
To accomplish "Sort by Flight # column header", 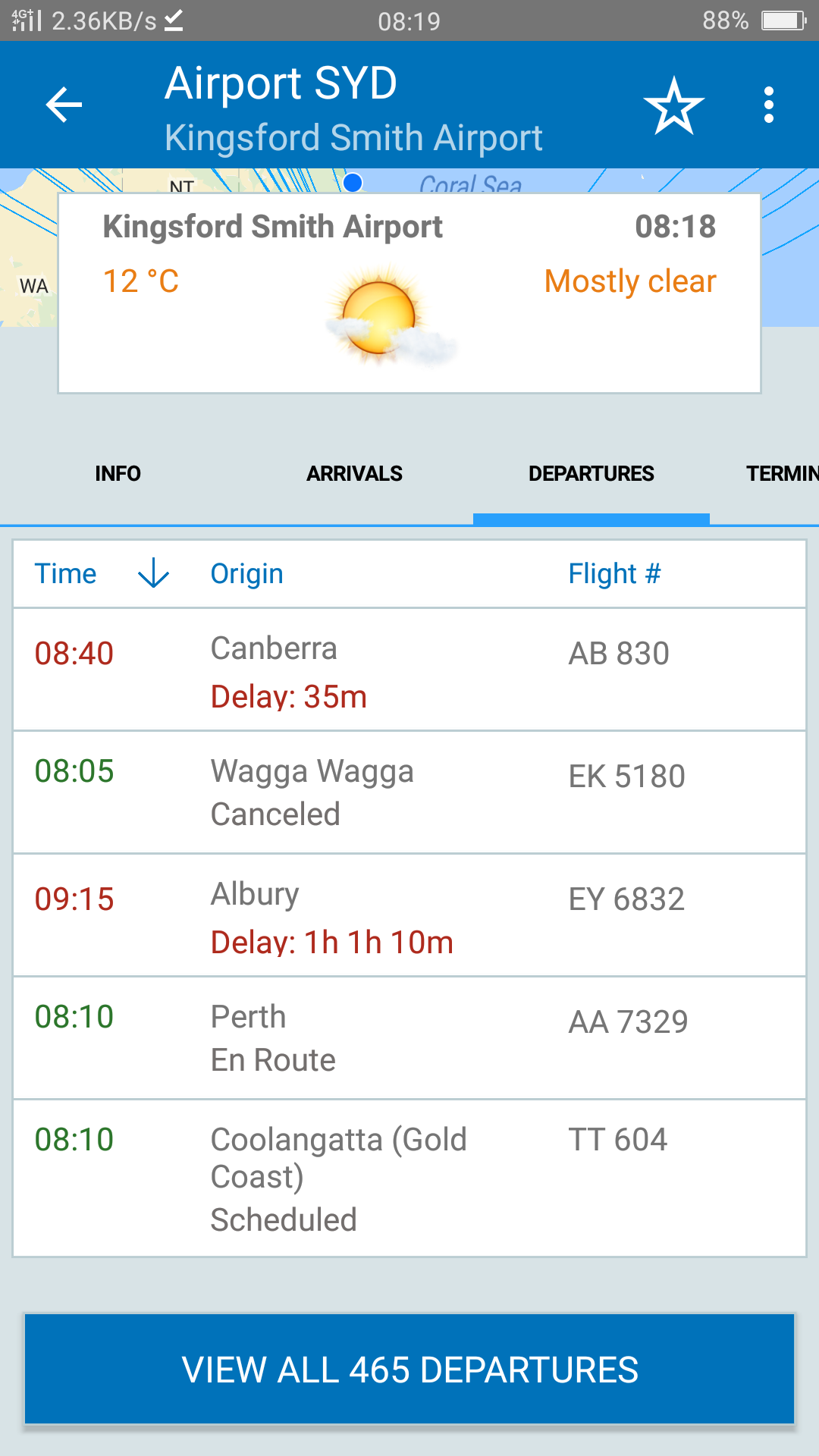I will tap(614, 574).
